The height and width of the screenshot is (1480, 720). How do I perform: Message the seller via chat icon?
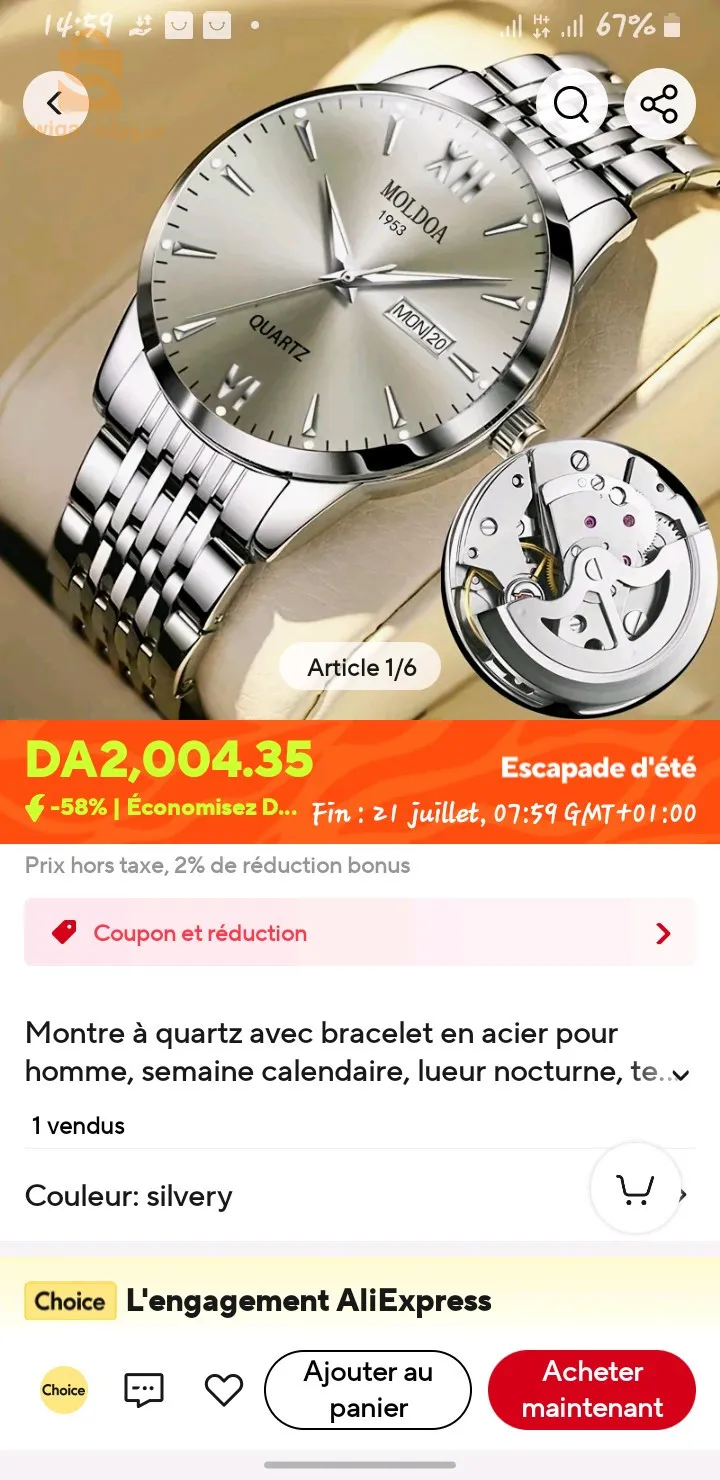(143, 1390)
